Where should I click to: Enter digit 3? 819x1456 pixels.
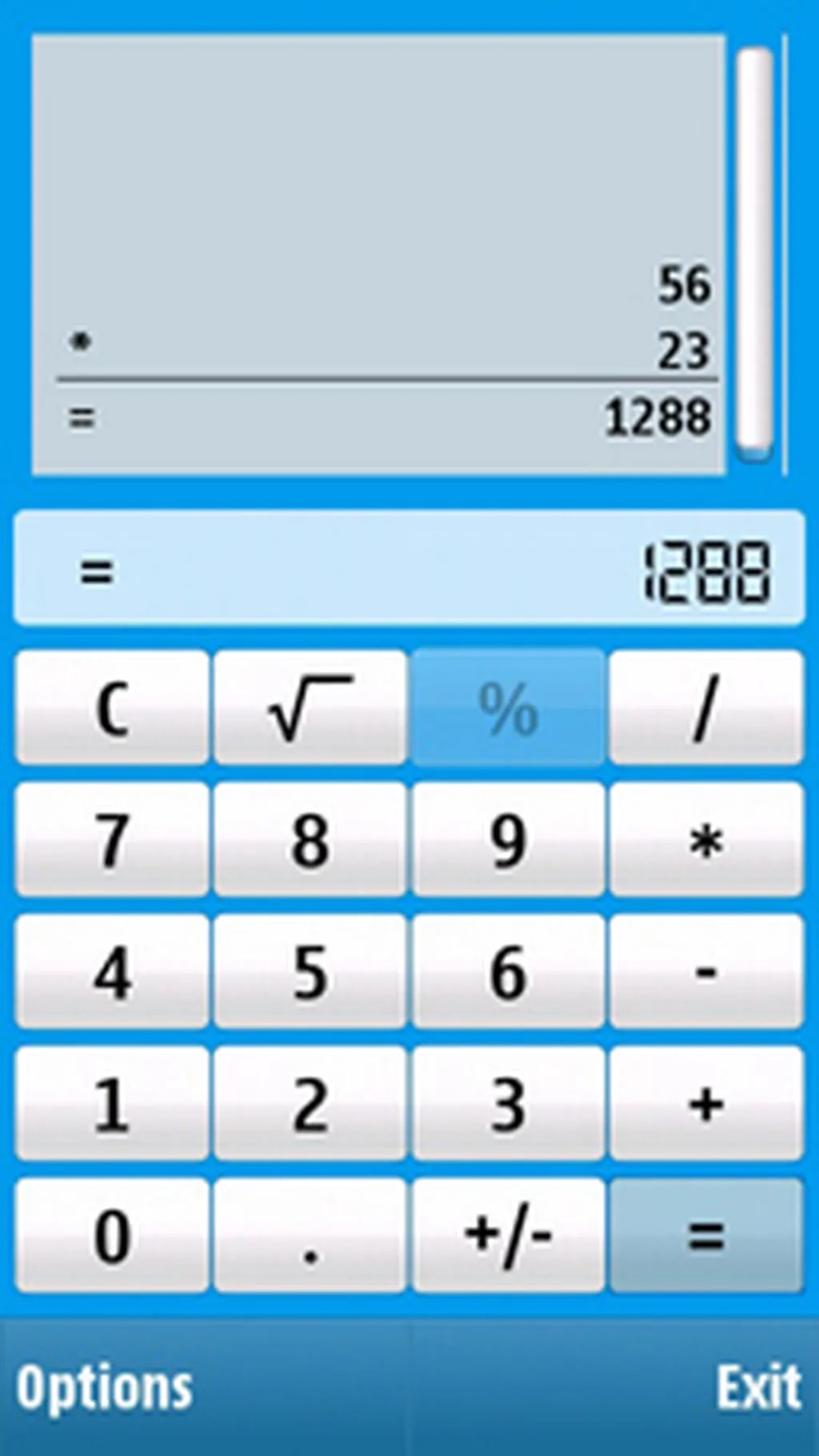click(x=508, y=1103)
